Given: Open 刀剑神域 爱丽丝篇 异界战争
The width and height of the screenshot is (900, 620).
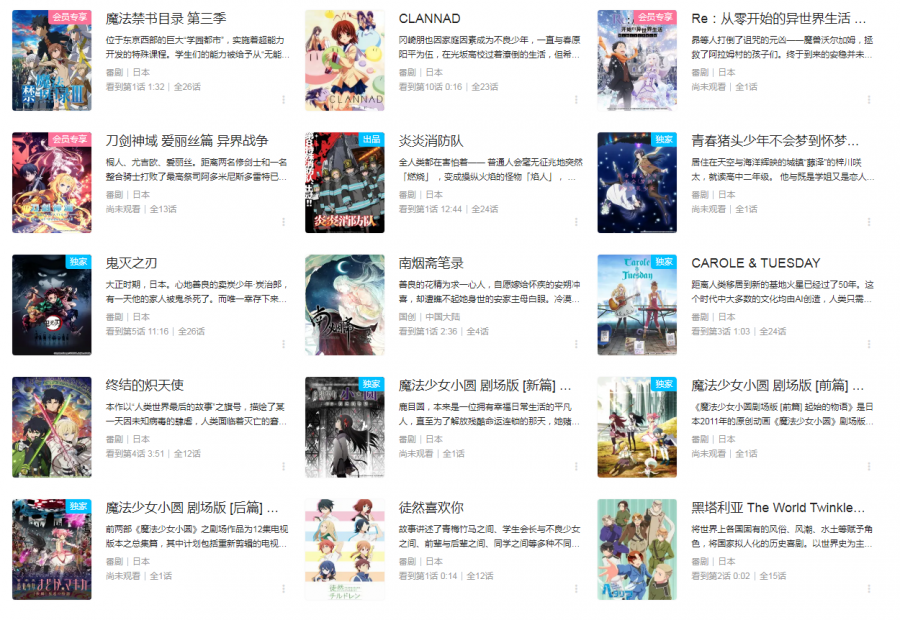Looking at the screenshot, I should [186, 141].
